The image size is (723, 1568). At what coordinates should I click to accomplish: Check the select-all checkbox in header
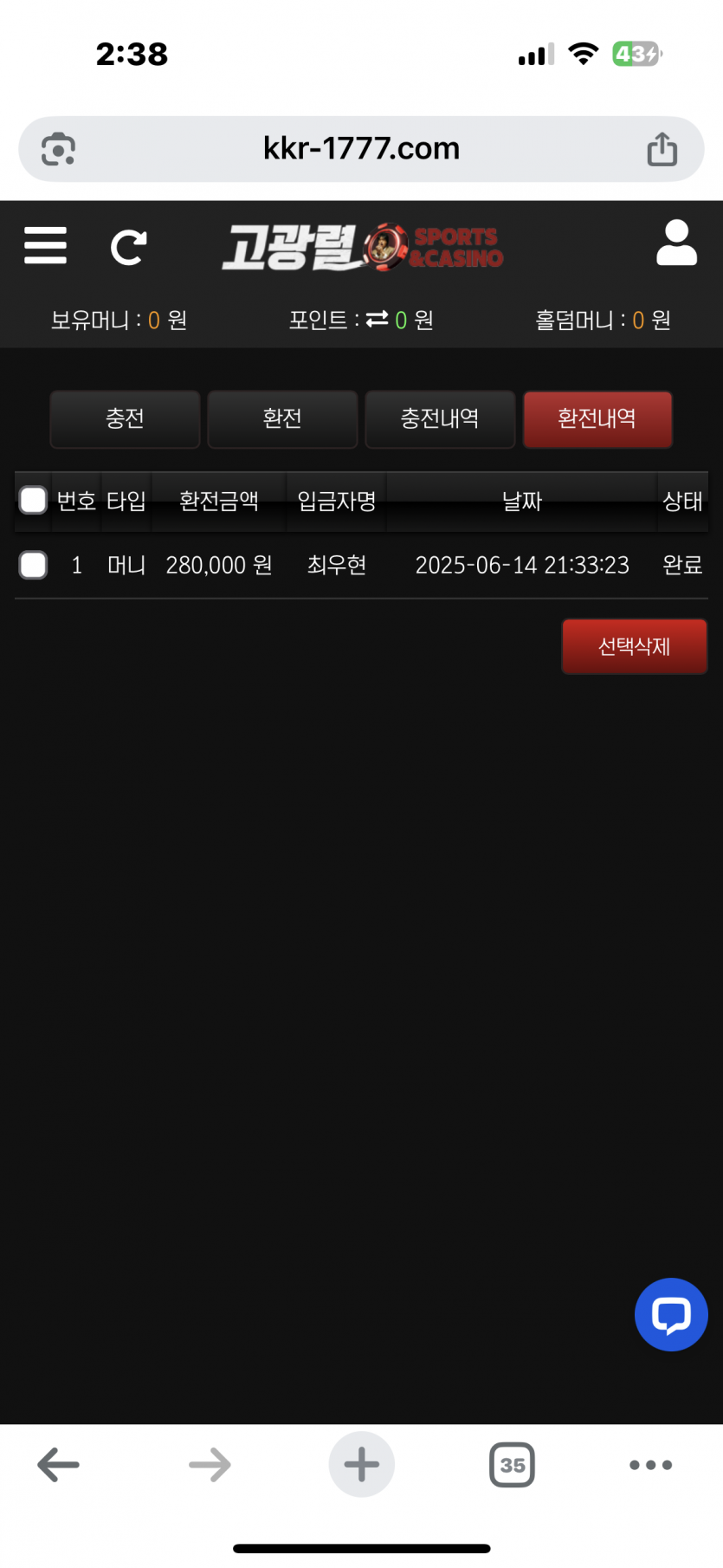33,500
